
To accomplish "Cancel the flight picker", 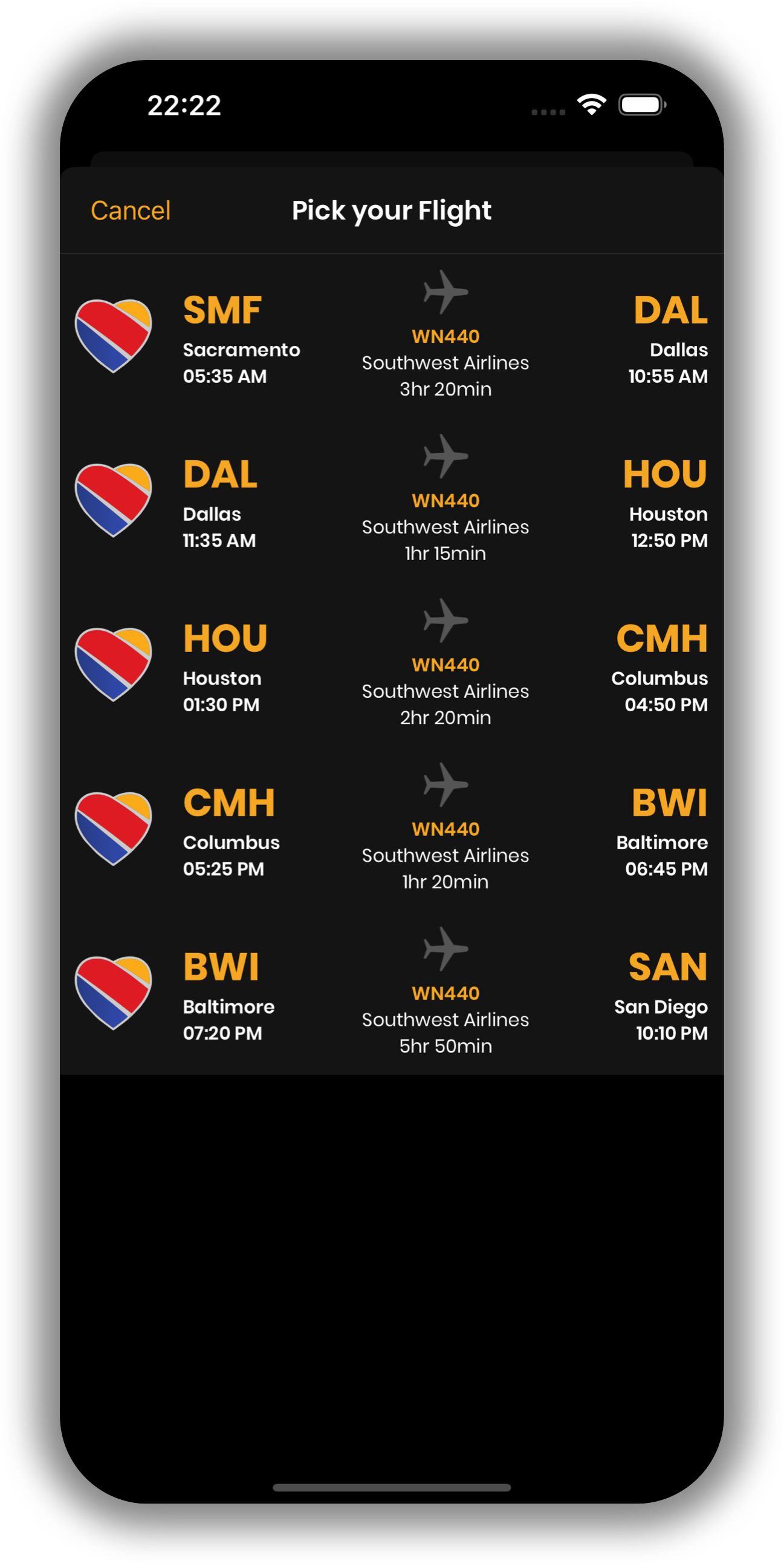I will [131, 210].
